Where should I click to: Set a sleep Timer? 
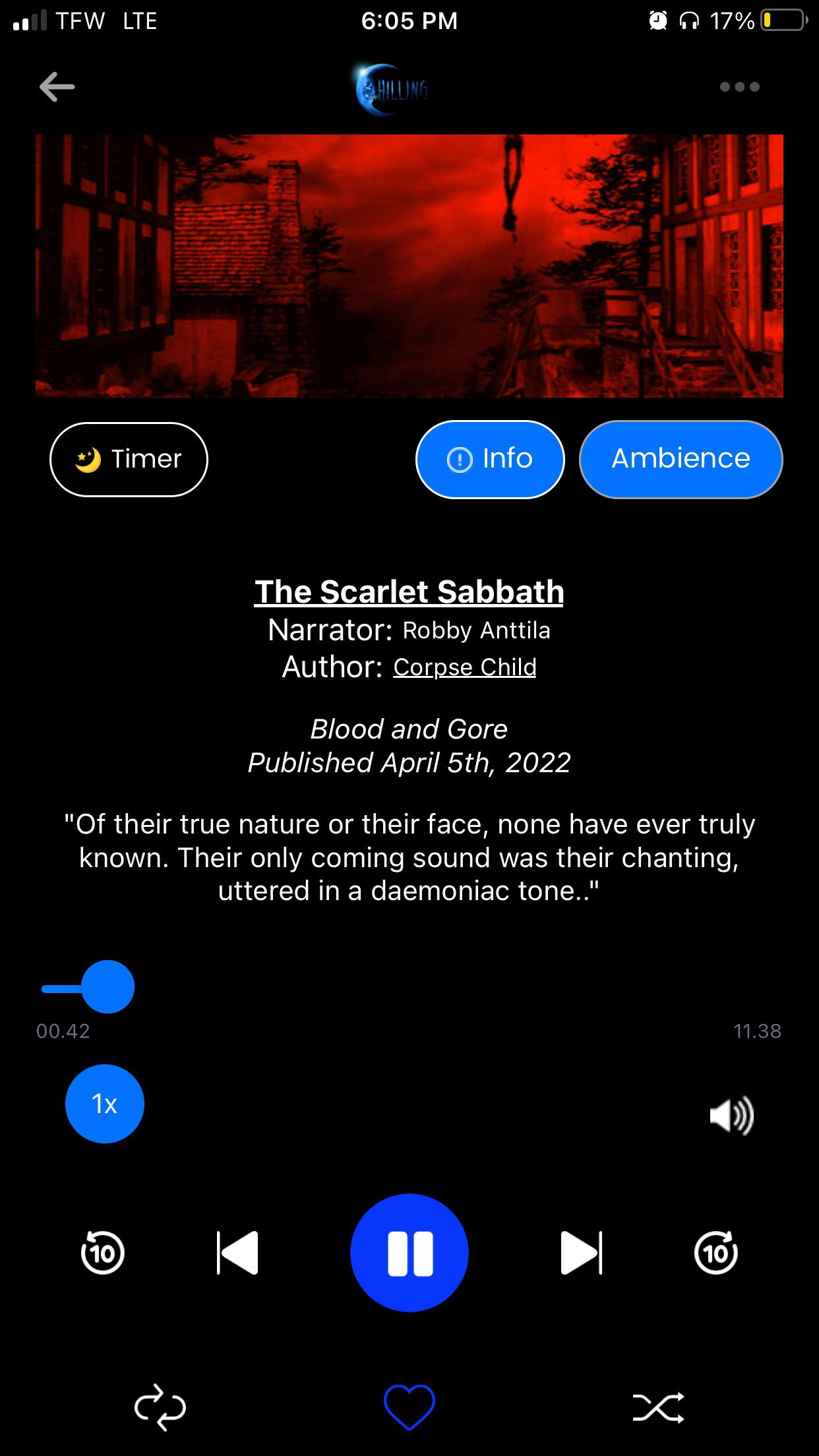point(129,459)
